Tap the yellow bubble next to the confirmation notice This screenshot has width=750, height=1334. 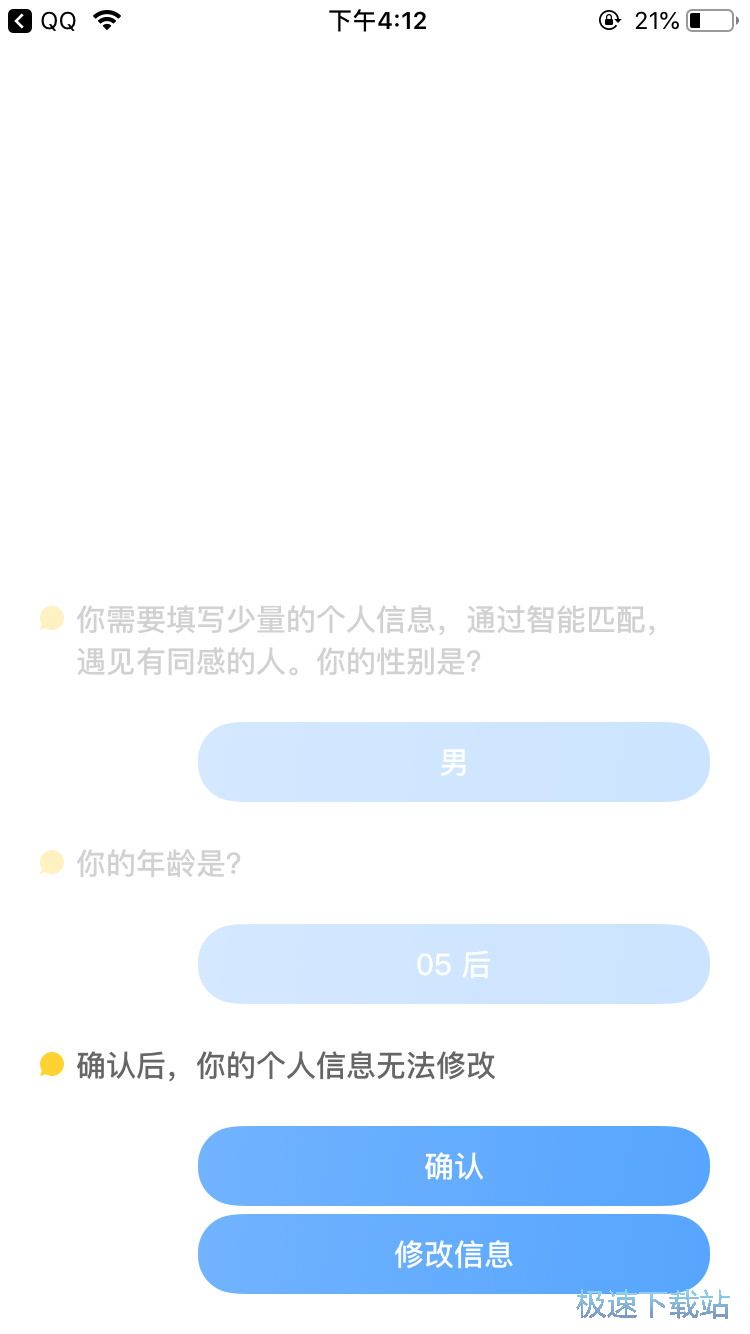point(51,1064)
